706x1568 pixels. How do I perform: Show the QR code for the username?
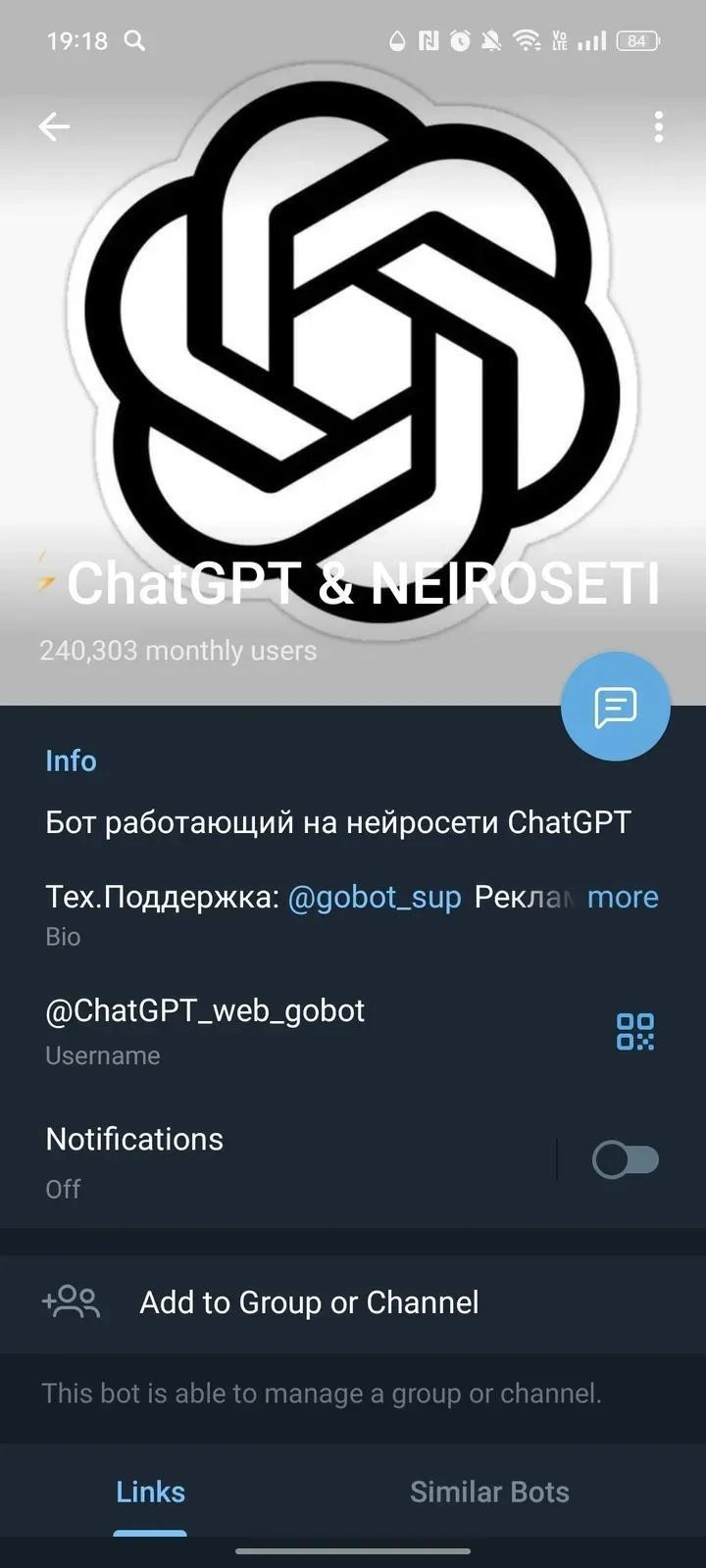tap(634, 1032)
